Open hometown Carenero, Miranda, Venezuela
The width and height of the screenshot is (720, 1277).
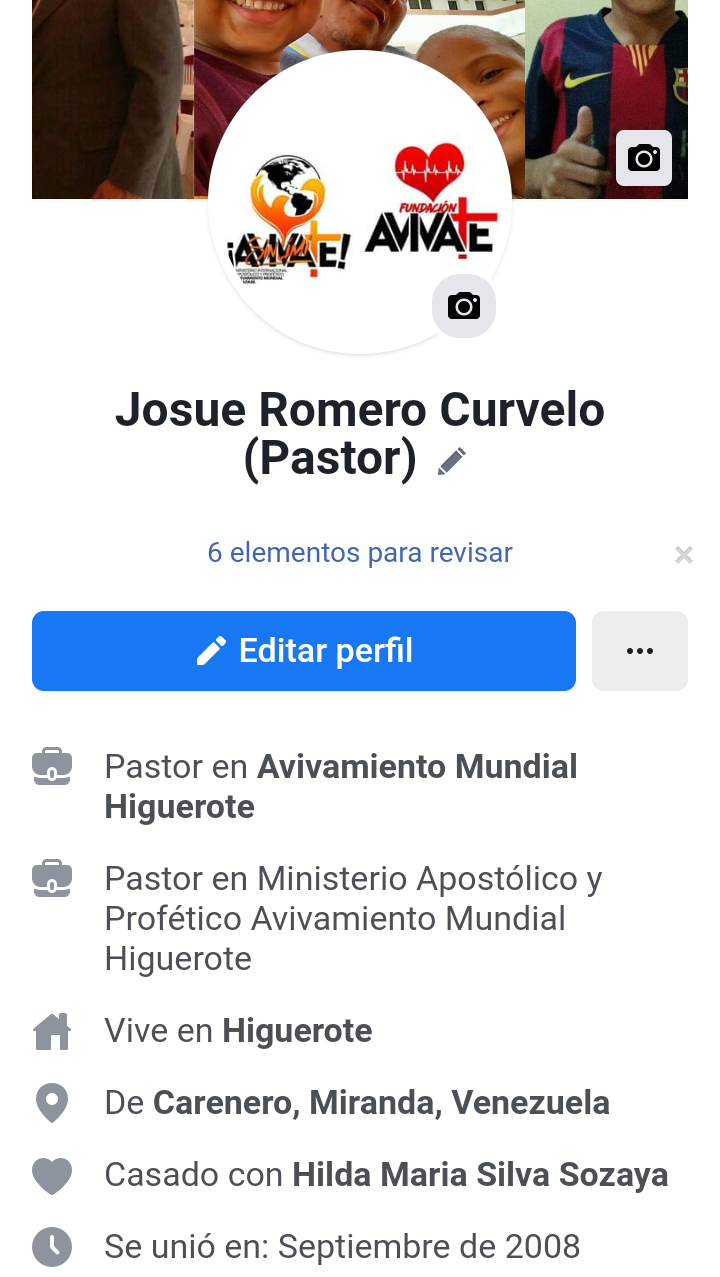pyautogui.click(x=381, y=1103)
